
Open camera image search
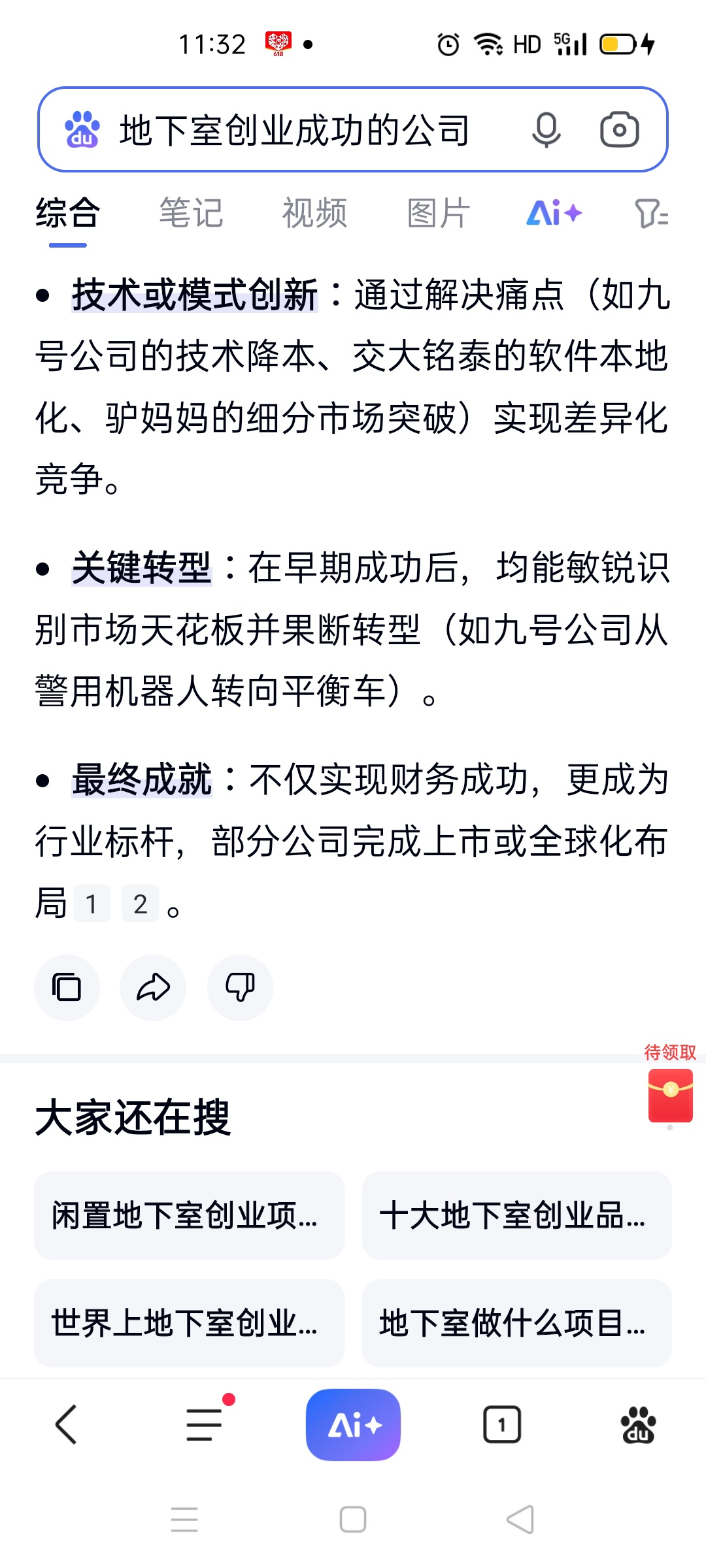point(619,130)
